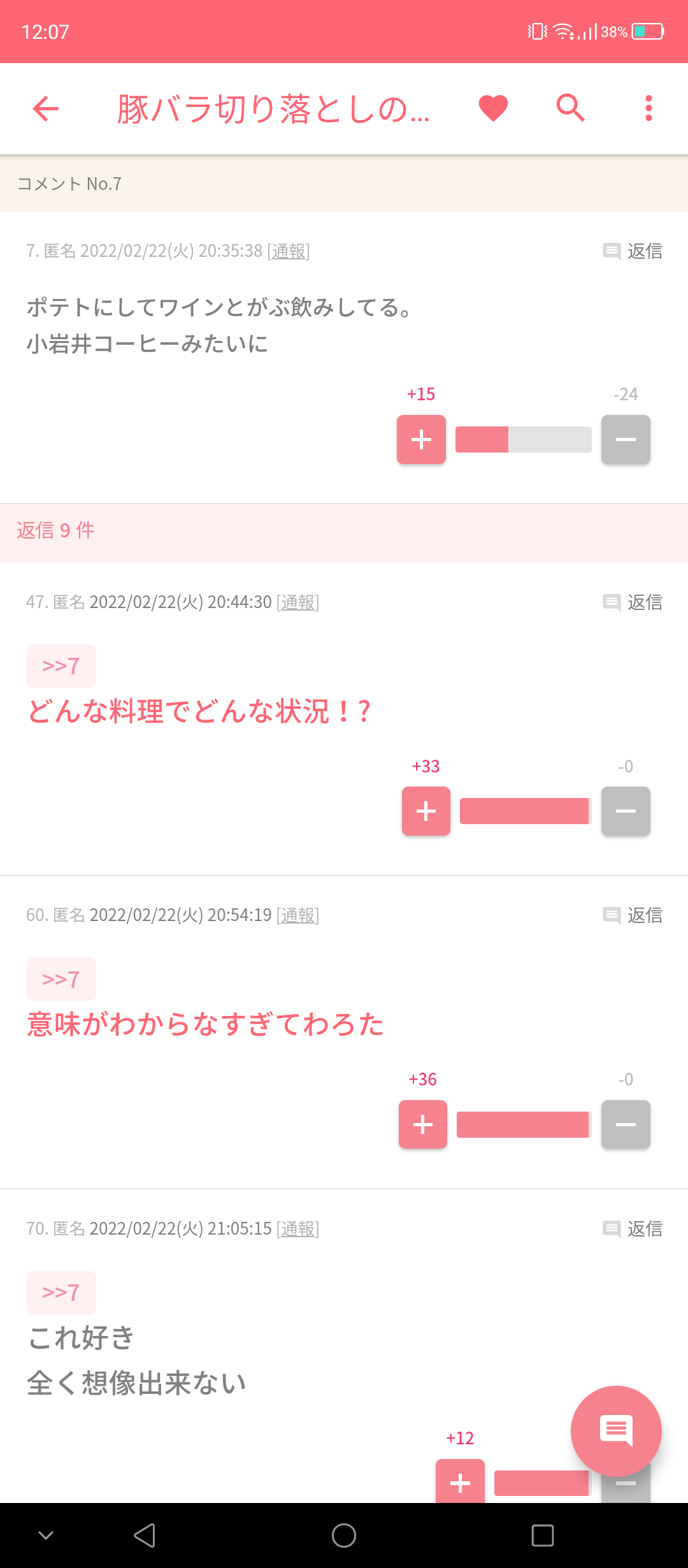Open search with the magnifier icon
This screenshot has width=688, height=1568.
[570, 108]
